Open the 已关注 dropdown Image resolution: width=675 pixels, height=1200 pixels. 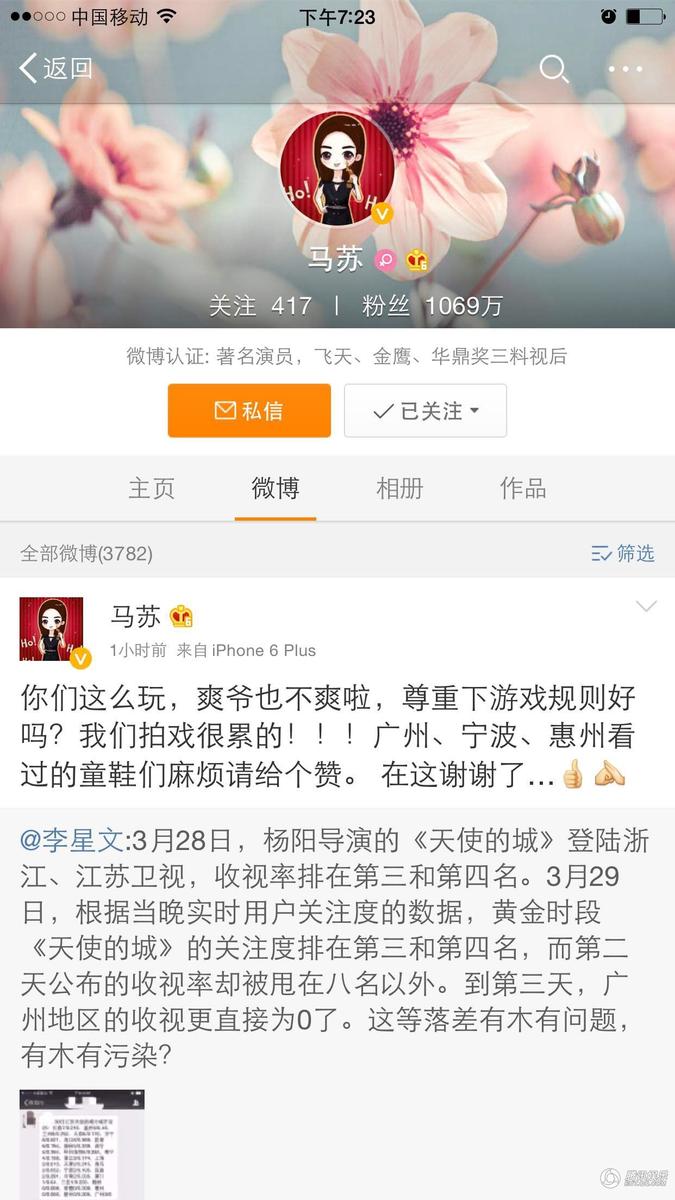pyautogui.click(x=425, y=411)
